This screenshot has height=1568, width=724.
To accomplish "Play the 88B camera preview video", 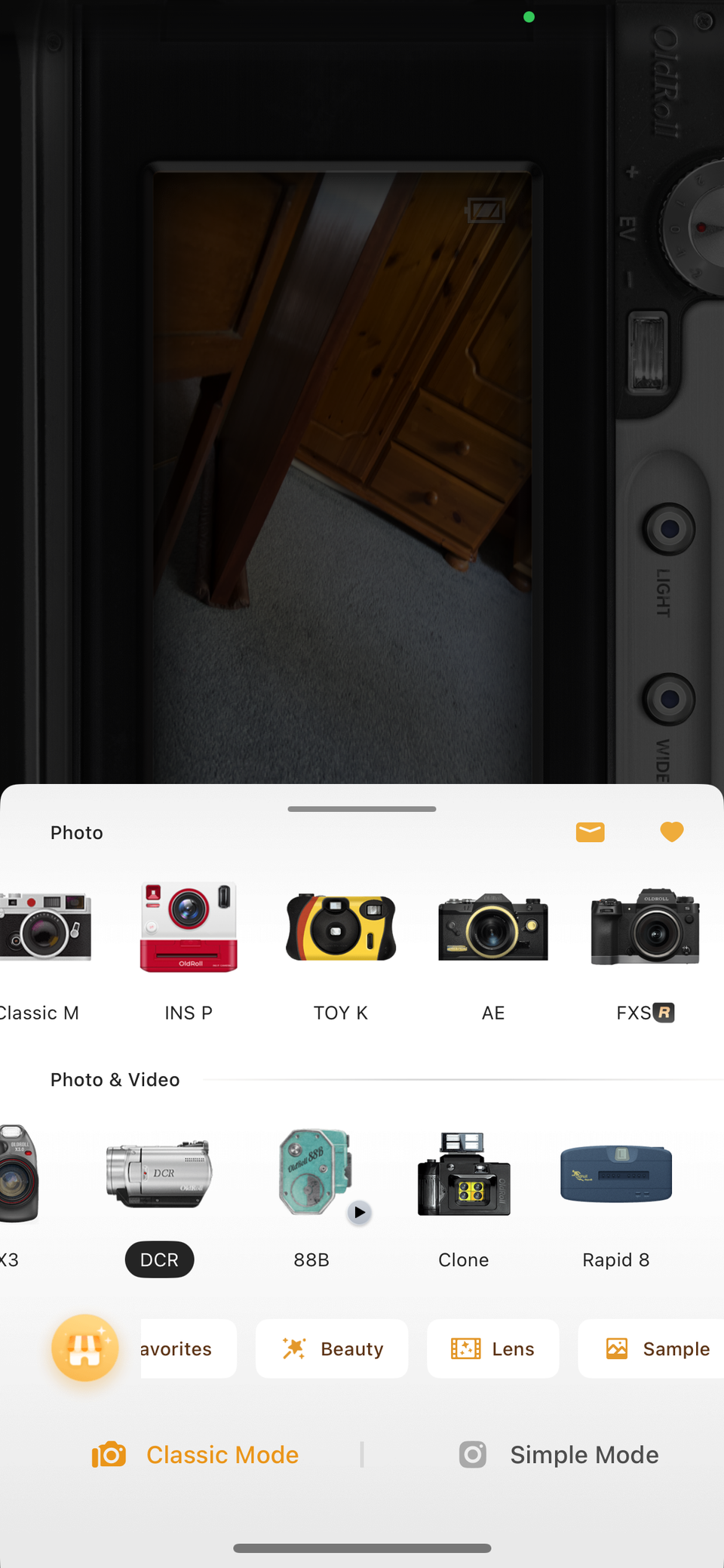I will [x=360, y=1213].
